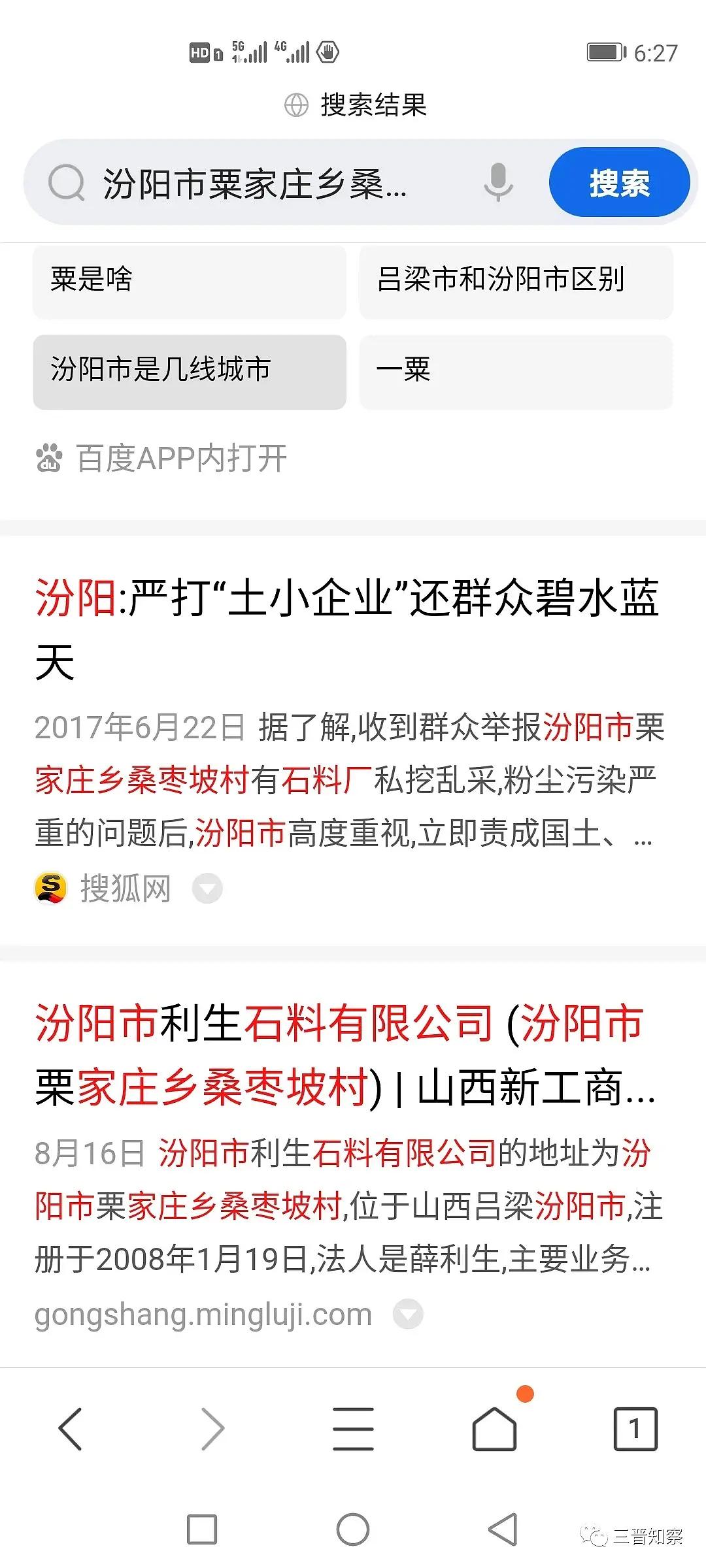Select the 吕梁市和汾阳市区别 suggestion

point(516,282)
